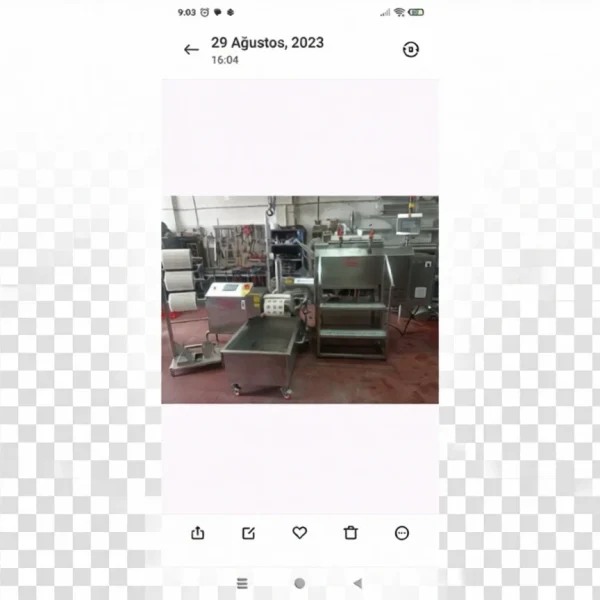Tap the photo of the factory machinery
600x600 pixels.
[300, 299]
